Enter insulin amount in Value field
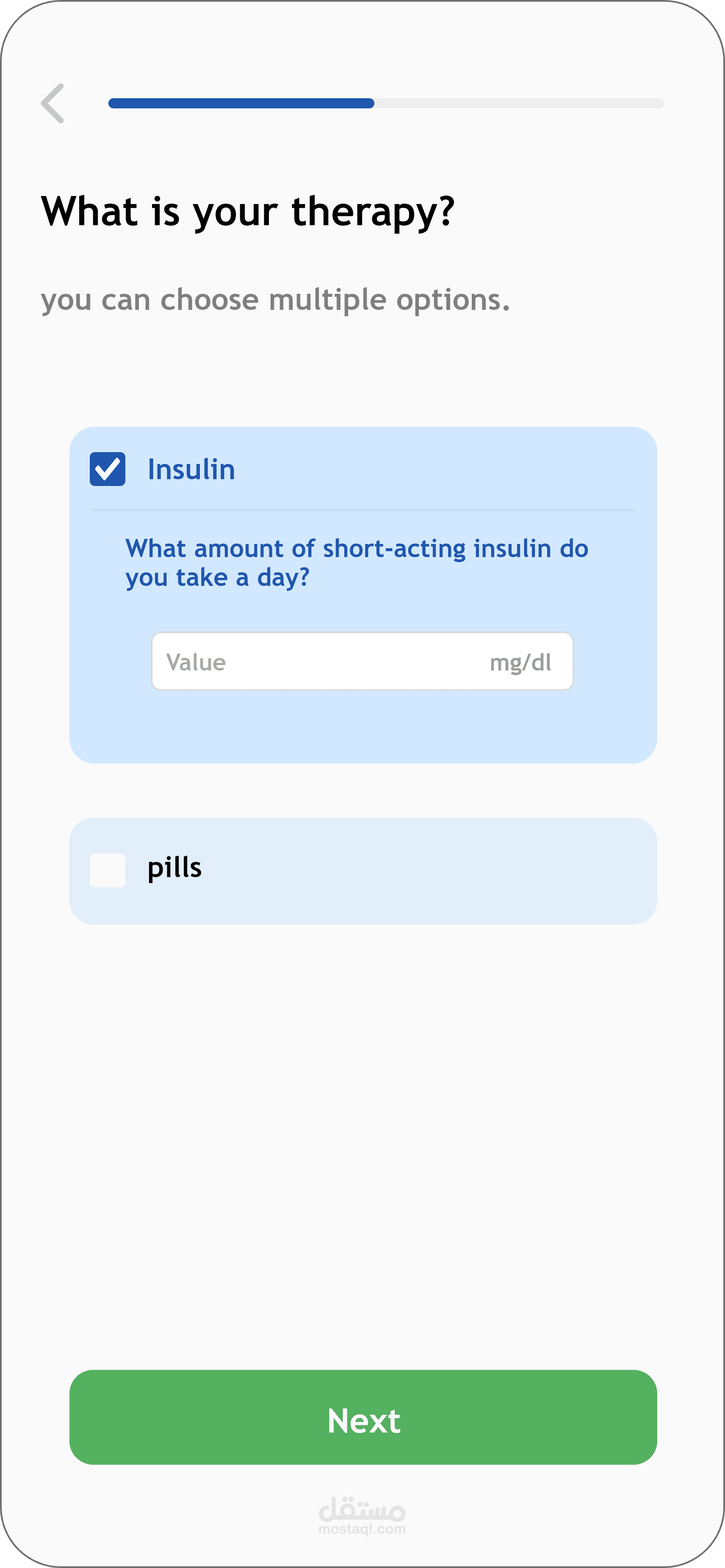 coord(362,661)
